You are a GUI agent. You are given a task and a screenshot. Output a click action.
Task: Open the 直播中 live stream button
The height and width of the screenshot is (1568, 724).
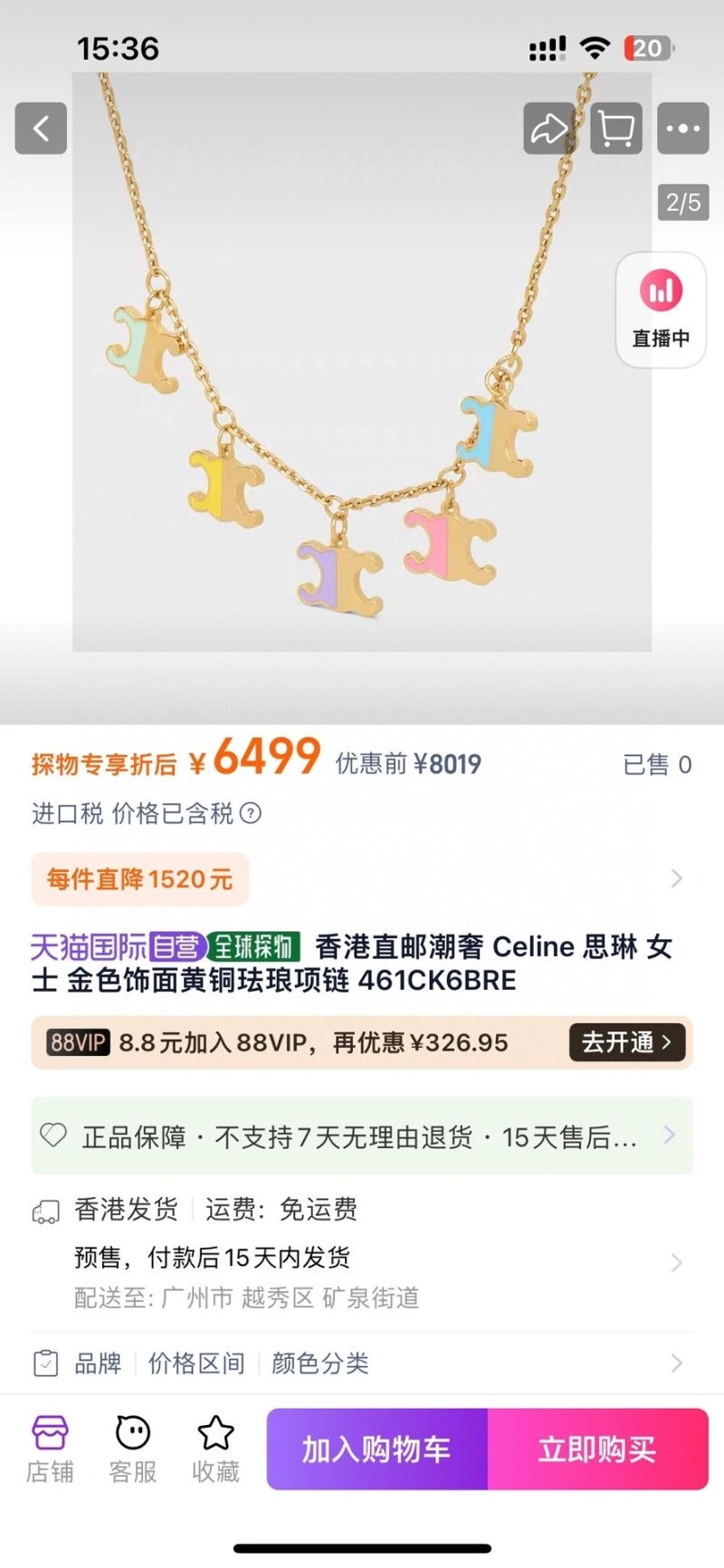point(661,309)
